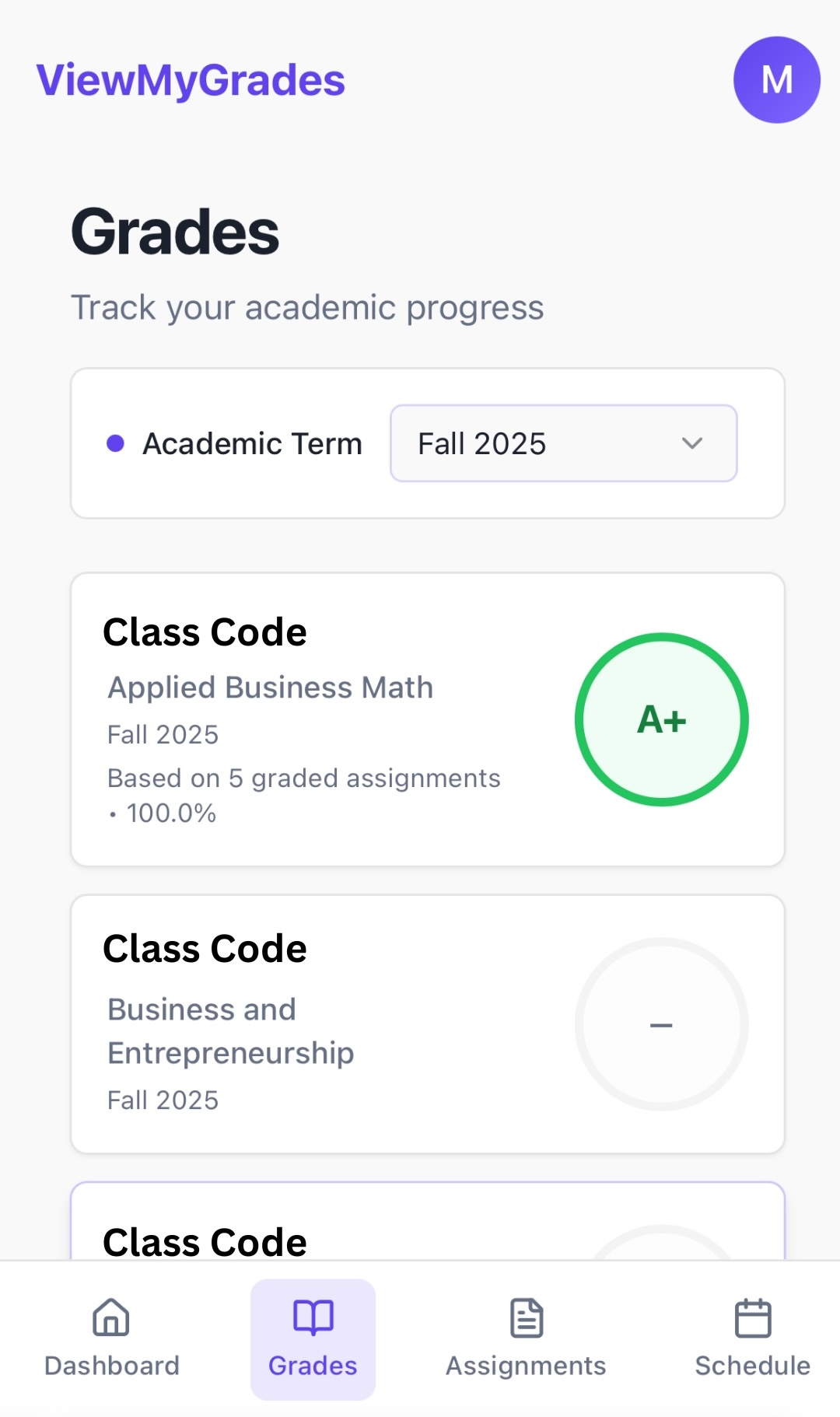The width and height of the screenshot is (840, 1417).
Task: Tap the Based on 5 graded assignments text
Action: (x=303, y=778)
